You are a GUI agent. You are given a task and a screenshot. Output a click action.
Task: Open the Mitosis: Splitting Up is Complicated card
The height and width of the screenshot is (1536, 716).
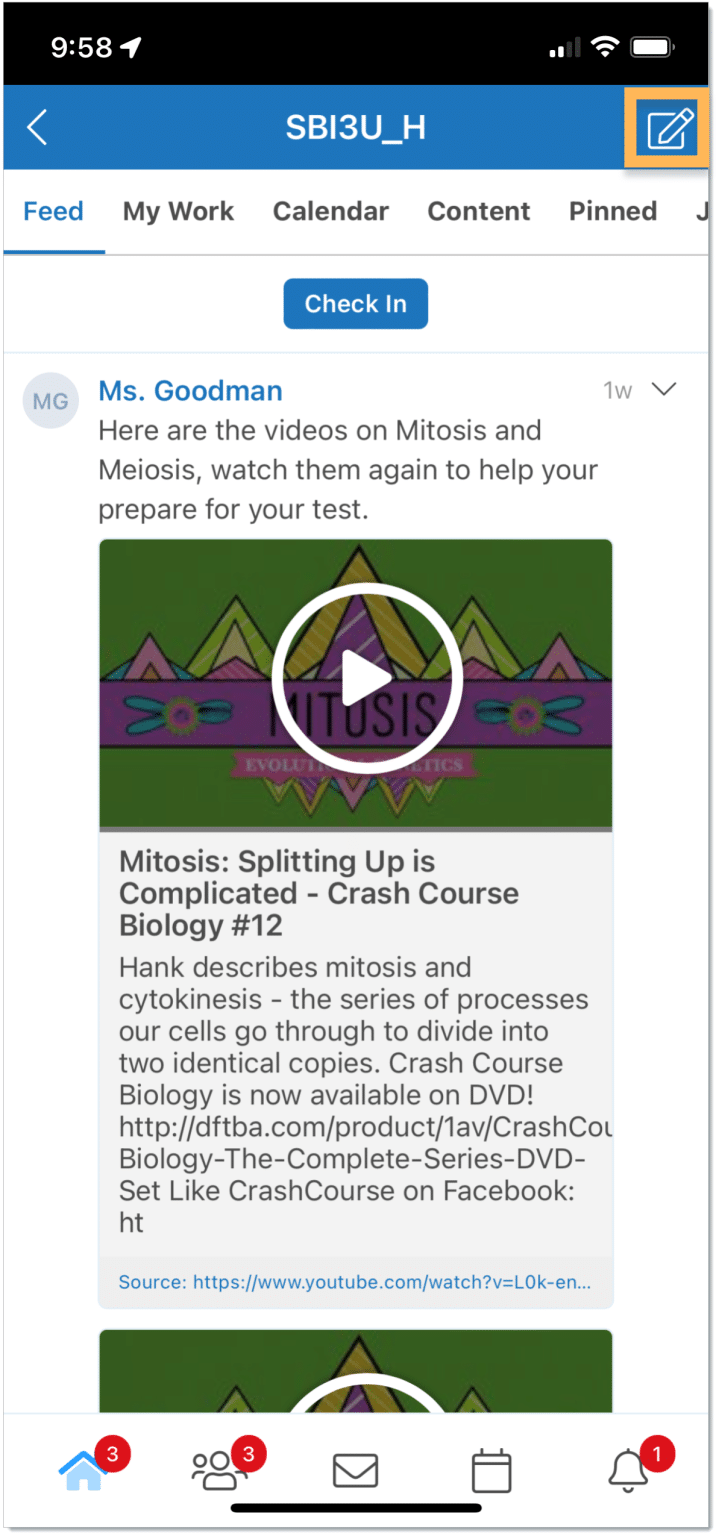318,893
